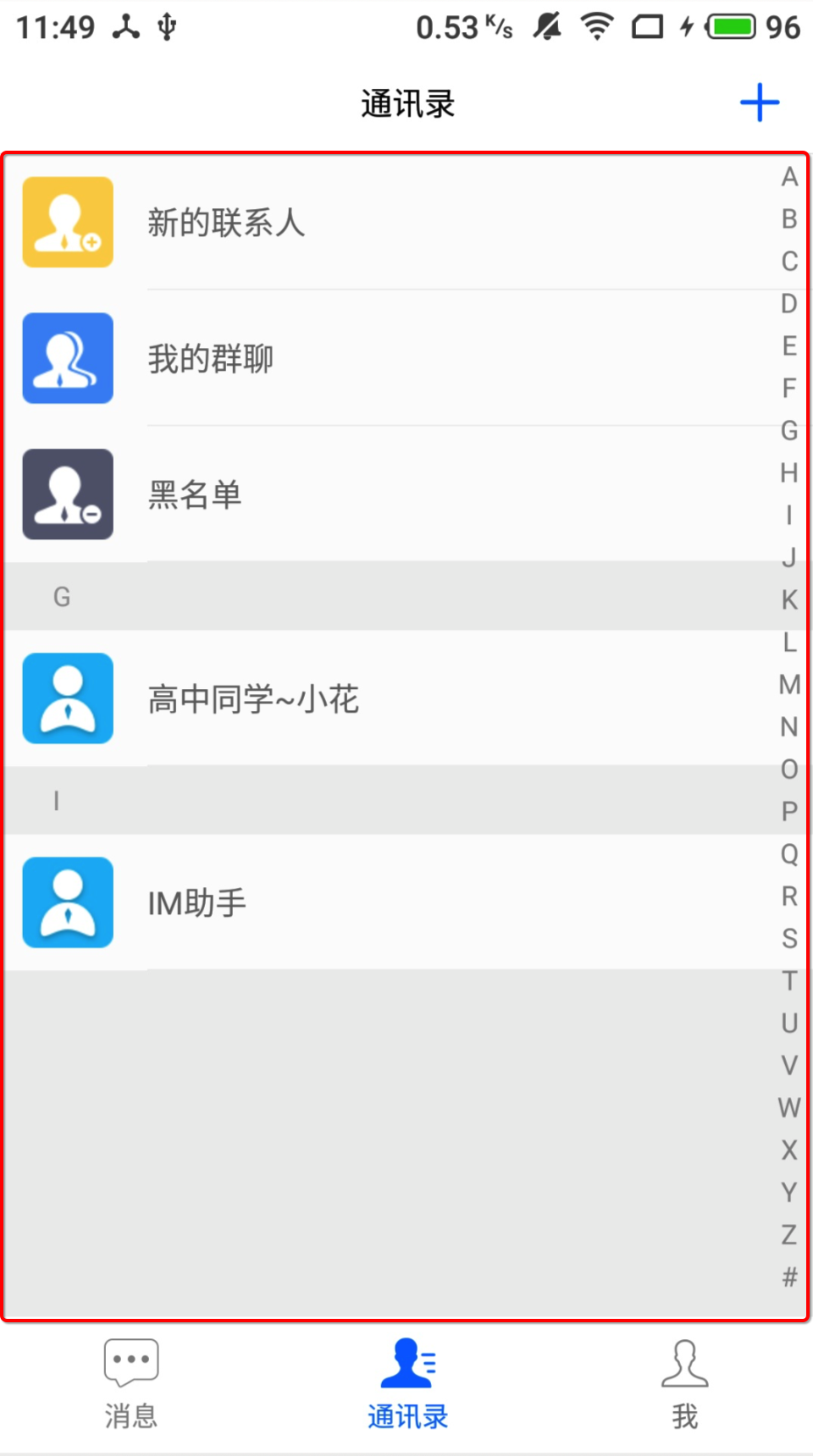Tap the 通讯录 contacts tab icon
The height and width of the screenshot is (1456, 813).
click(406, 1361)
